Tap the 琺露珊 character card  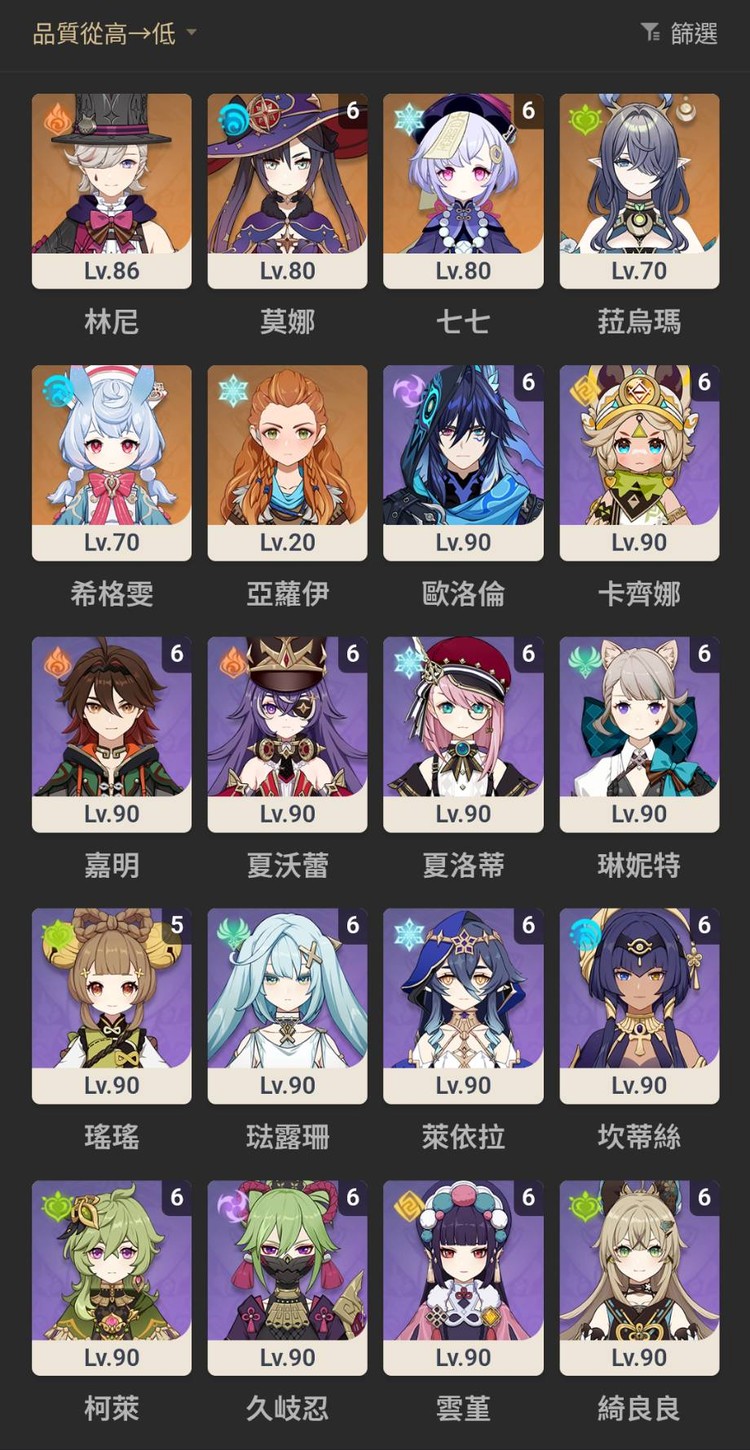click(x=287, y=1006)
